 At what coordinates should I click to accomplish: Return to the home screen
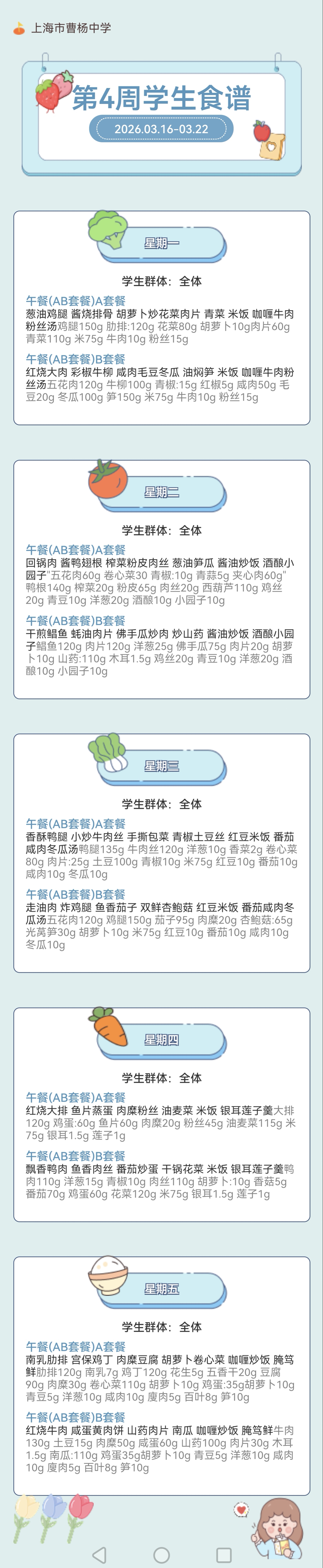coord(161,1550)
